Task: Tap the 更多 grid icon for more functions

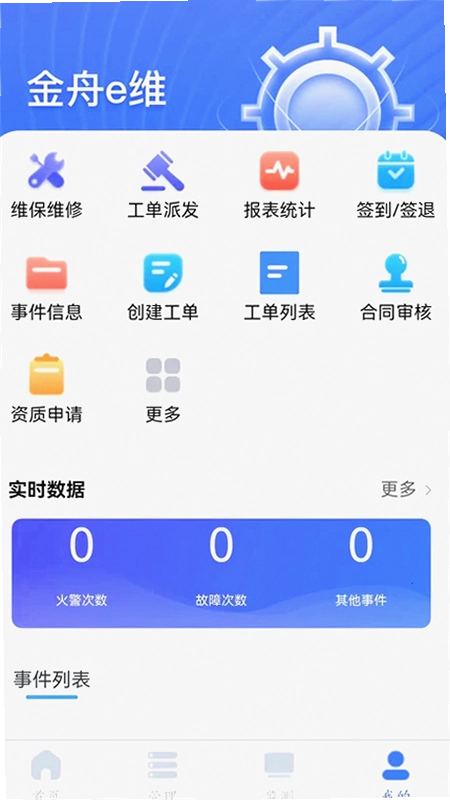Action: pyautogui.click(x=163, y=375)
